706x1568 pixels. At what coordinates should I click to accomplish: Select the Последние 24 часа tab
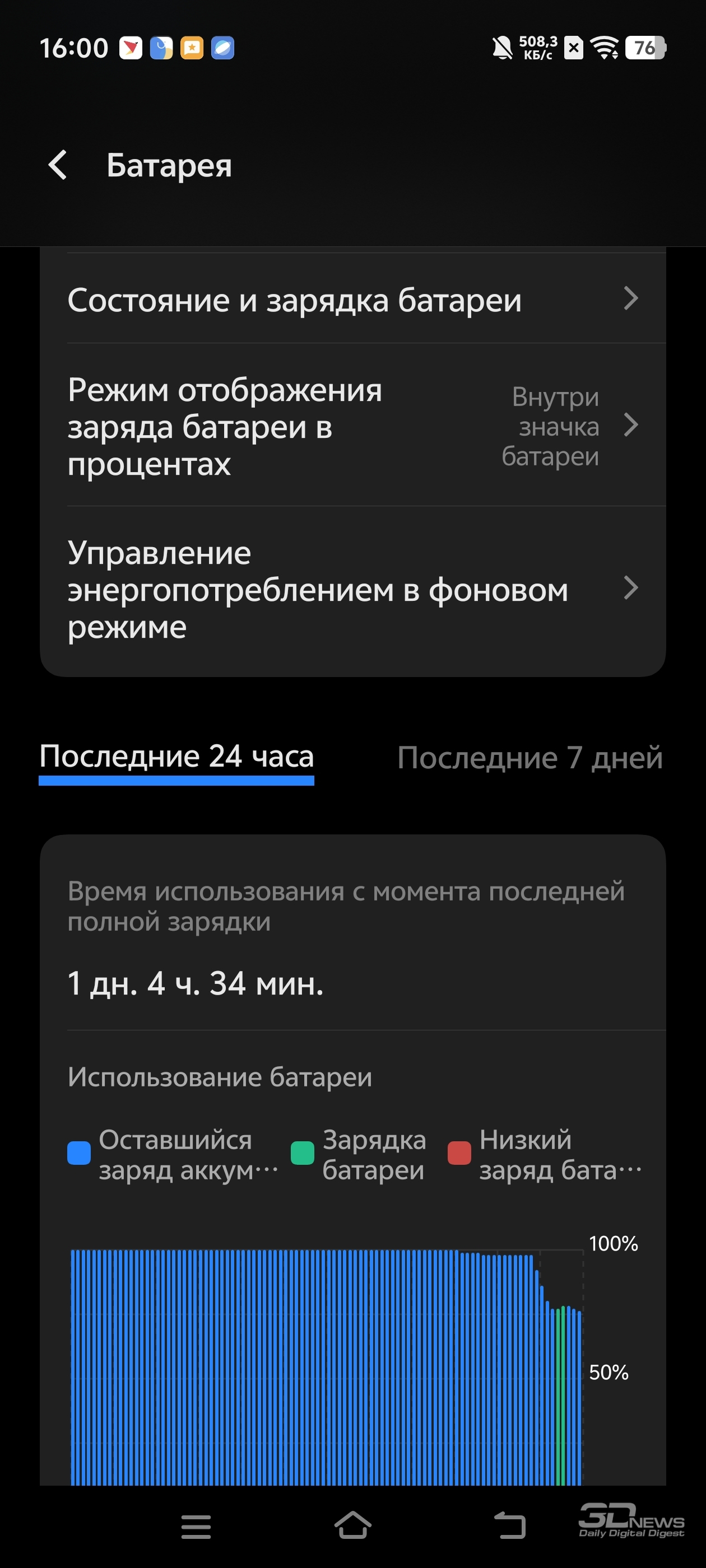[176, 758]
